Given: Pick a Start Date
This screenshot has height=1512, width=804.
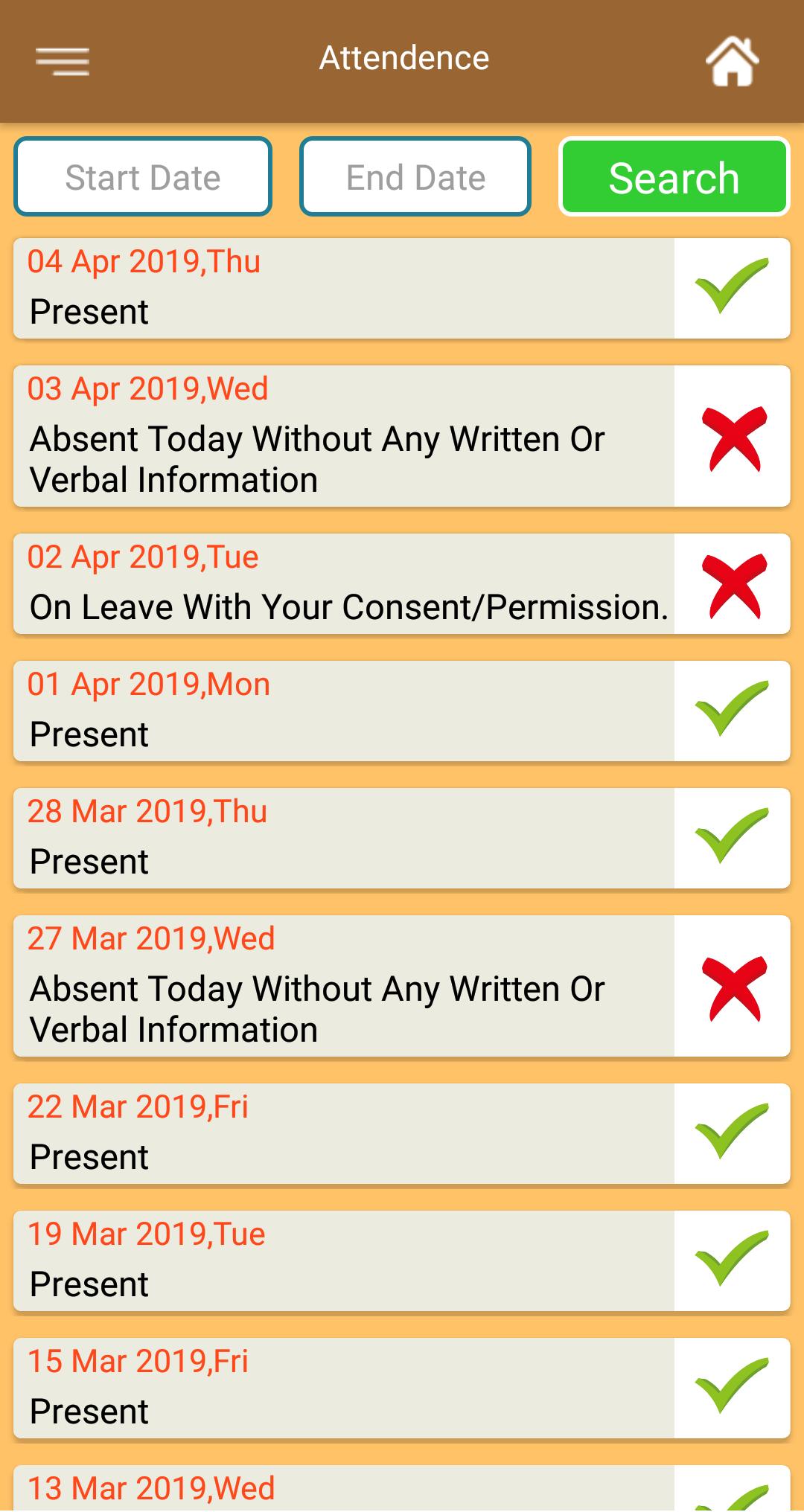Looking at the screenshot, I should point(143,177).
